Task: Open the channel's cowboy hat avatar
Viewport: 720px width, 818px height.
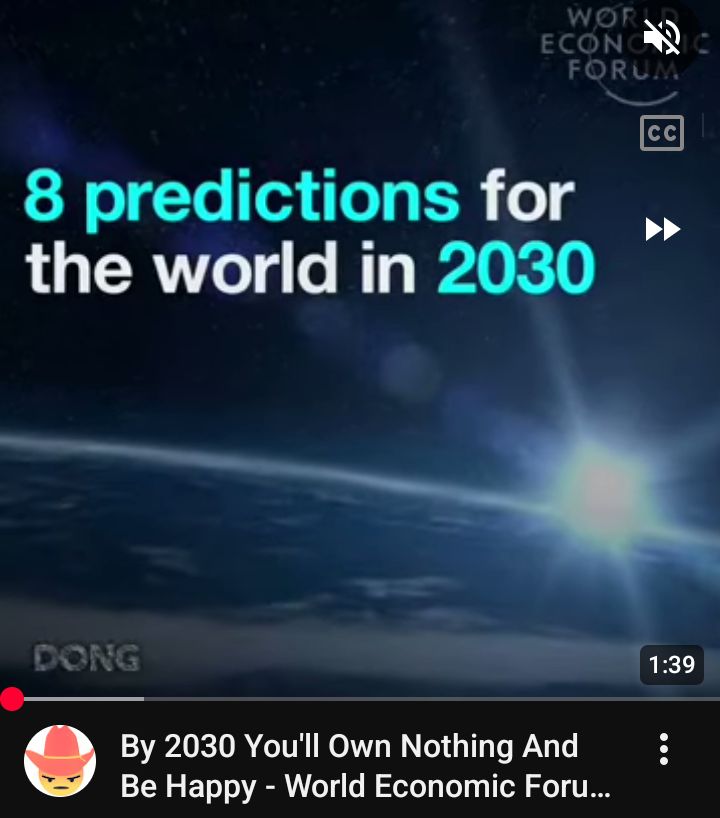Action: click(x=60, y=761)
